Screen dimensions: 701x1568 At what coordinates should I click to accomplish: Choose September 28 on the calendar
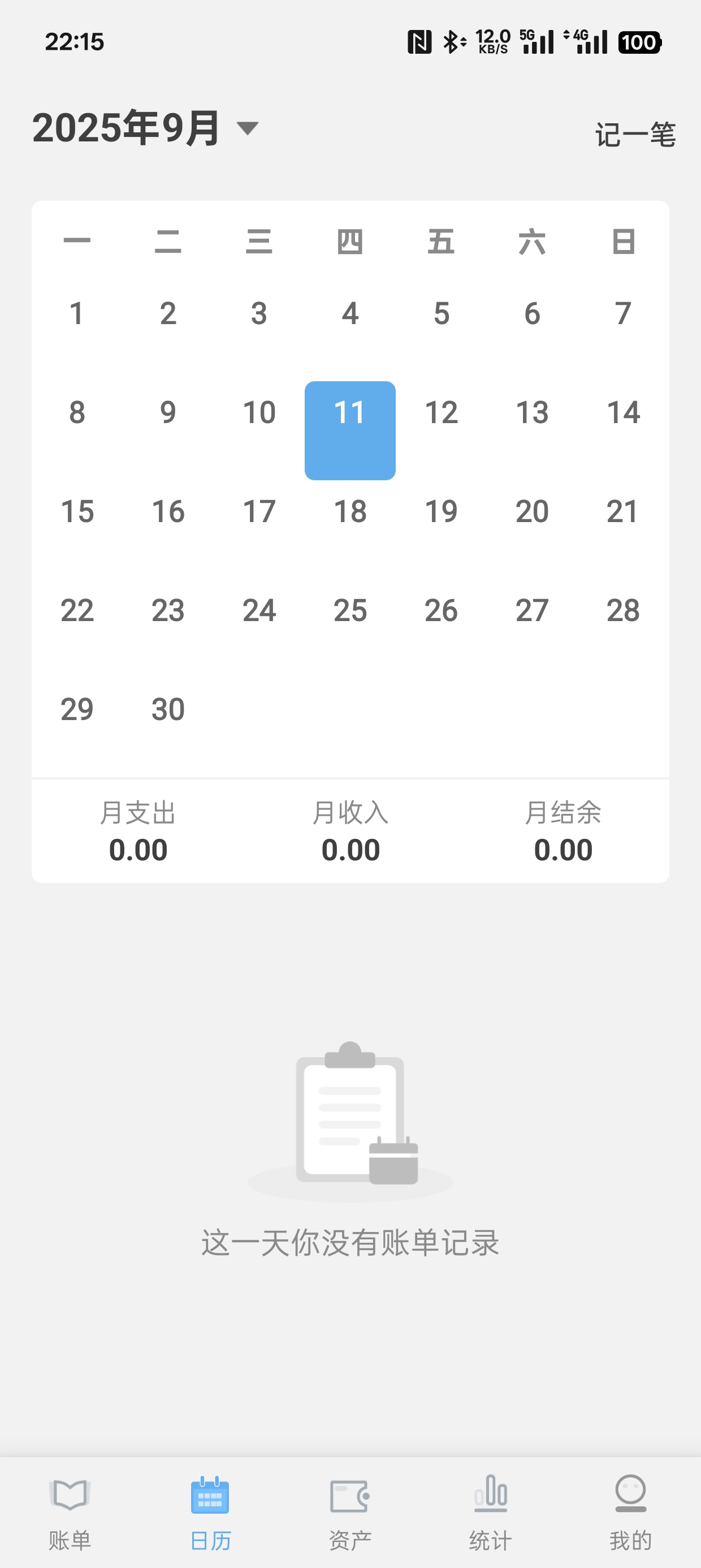(x=623, y=610)
